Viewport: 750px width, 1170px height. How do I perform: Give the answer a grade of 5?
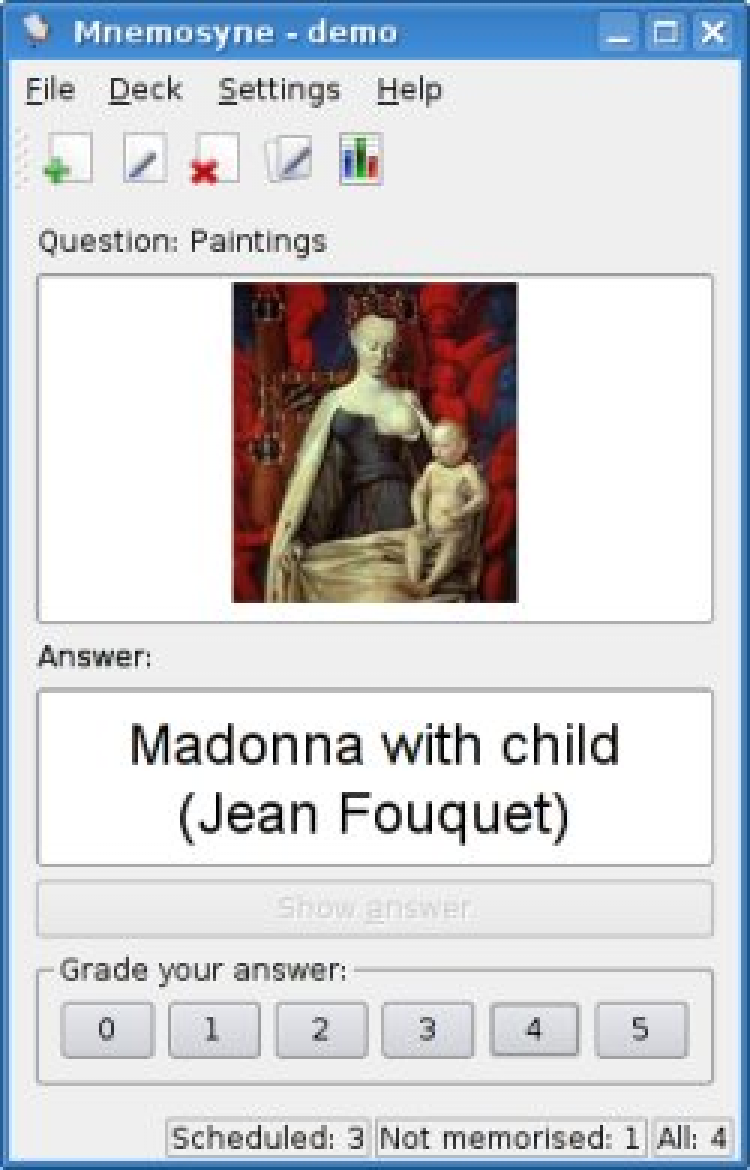pos(641,1029)
